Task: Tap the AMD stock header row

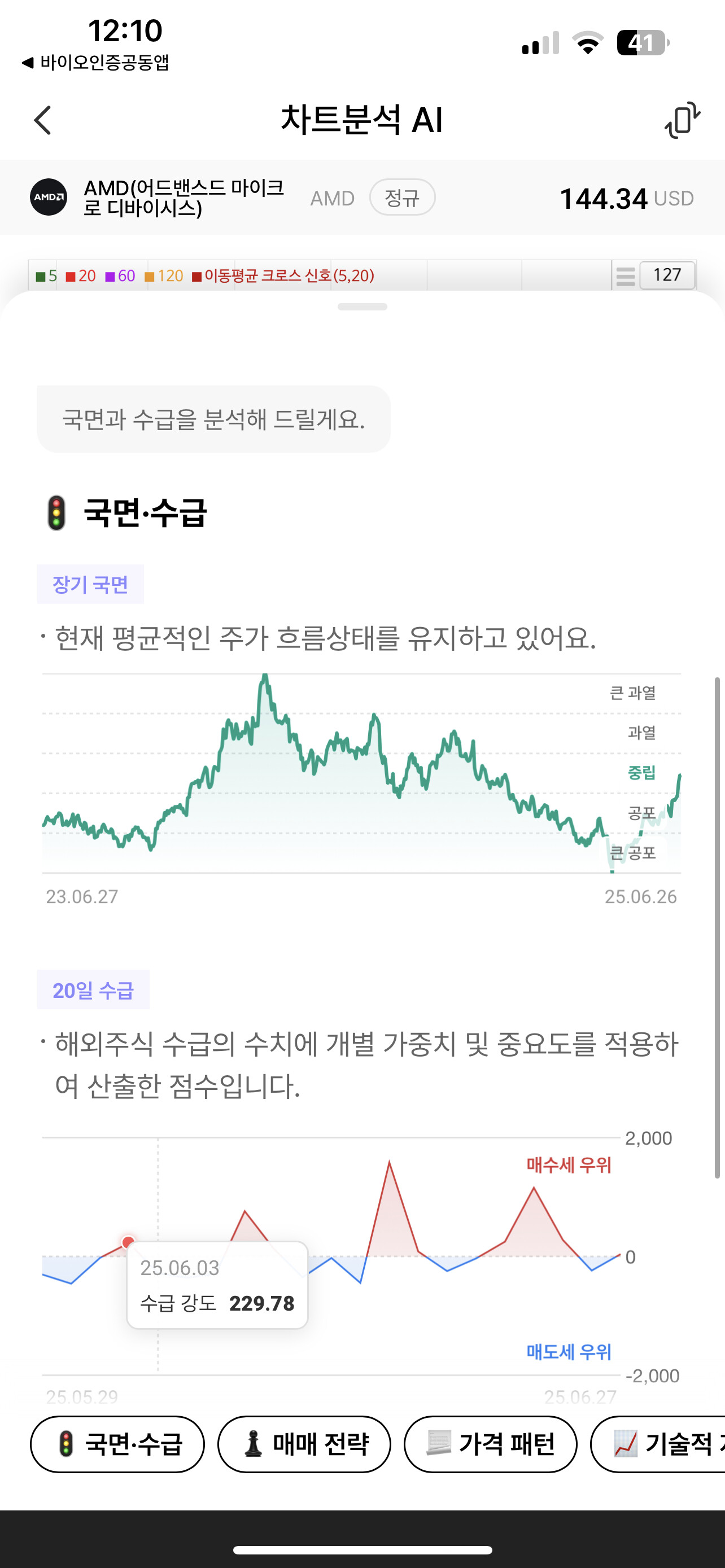Action: tap(362, 198)
